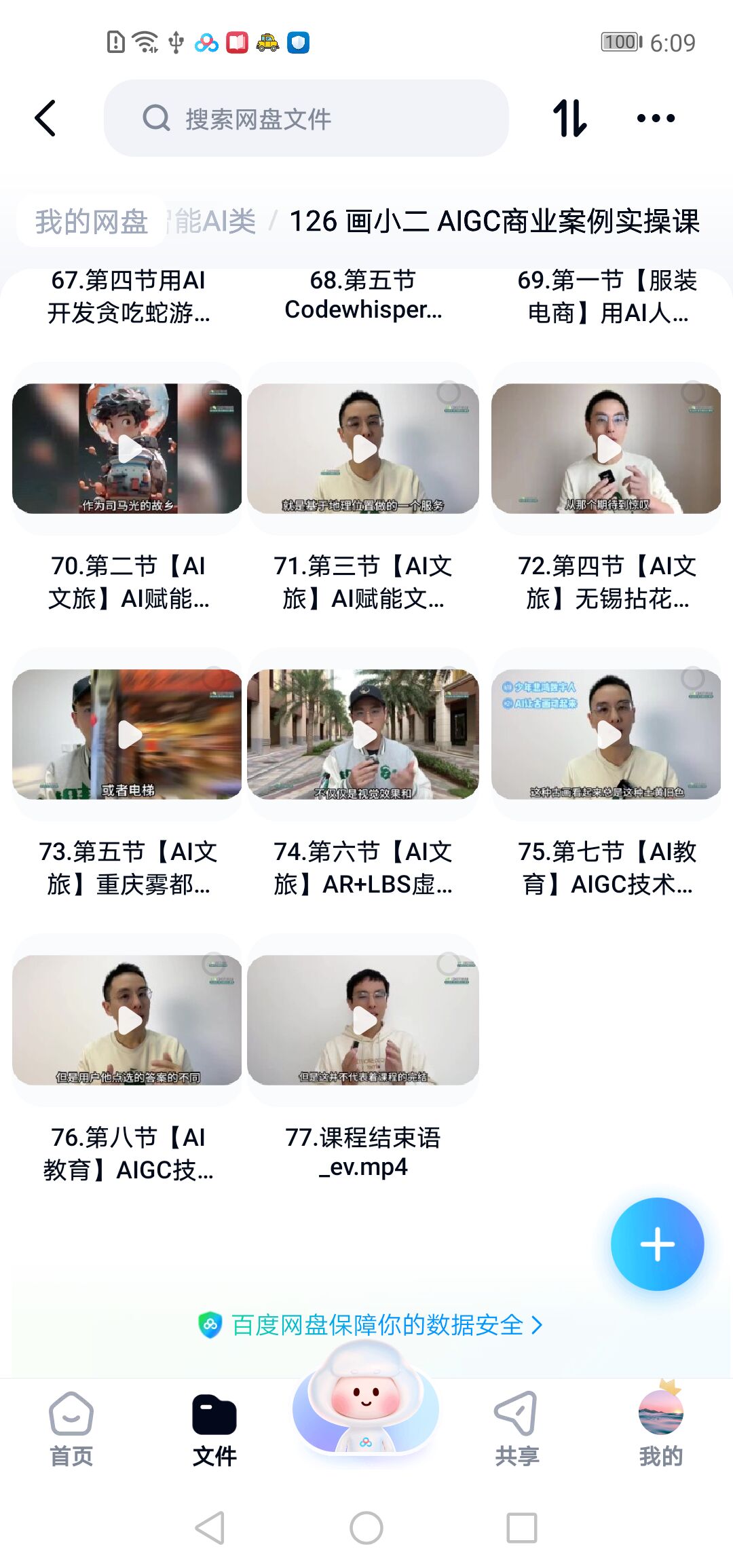Tap the search box for cloud files
Screen dimensions: 733x1568
click(x=305, y=119)
